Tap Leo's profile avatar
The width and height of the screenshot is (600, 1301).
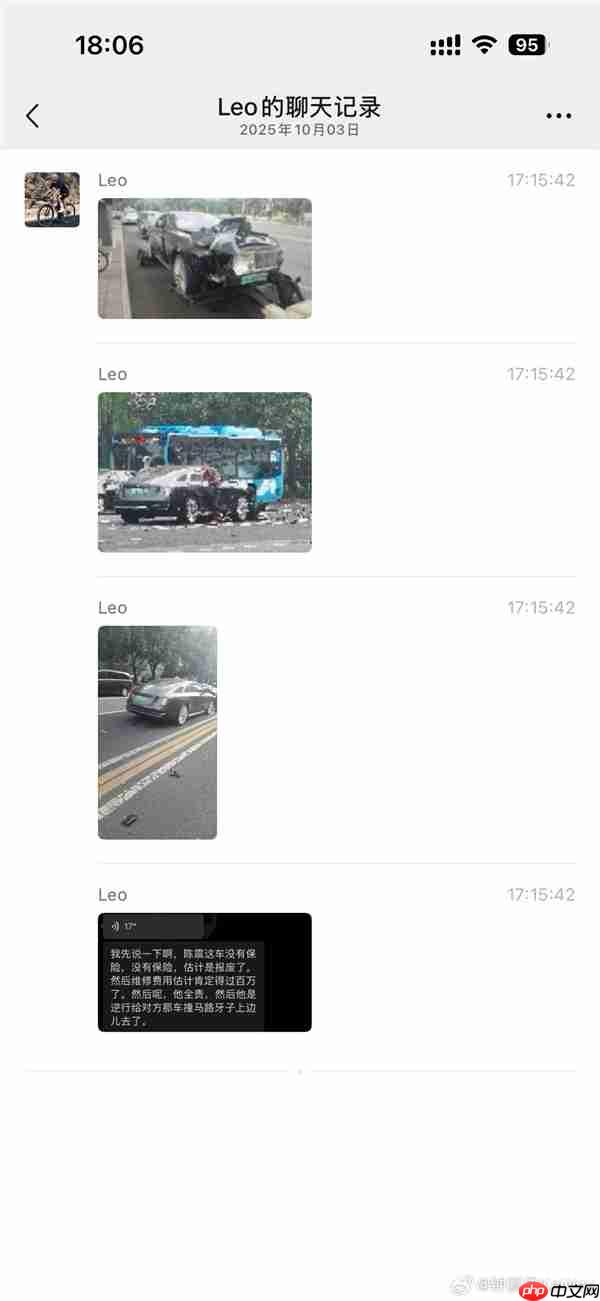pos(52,199)
